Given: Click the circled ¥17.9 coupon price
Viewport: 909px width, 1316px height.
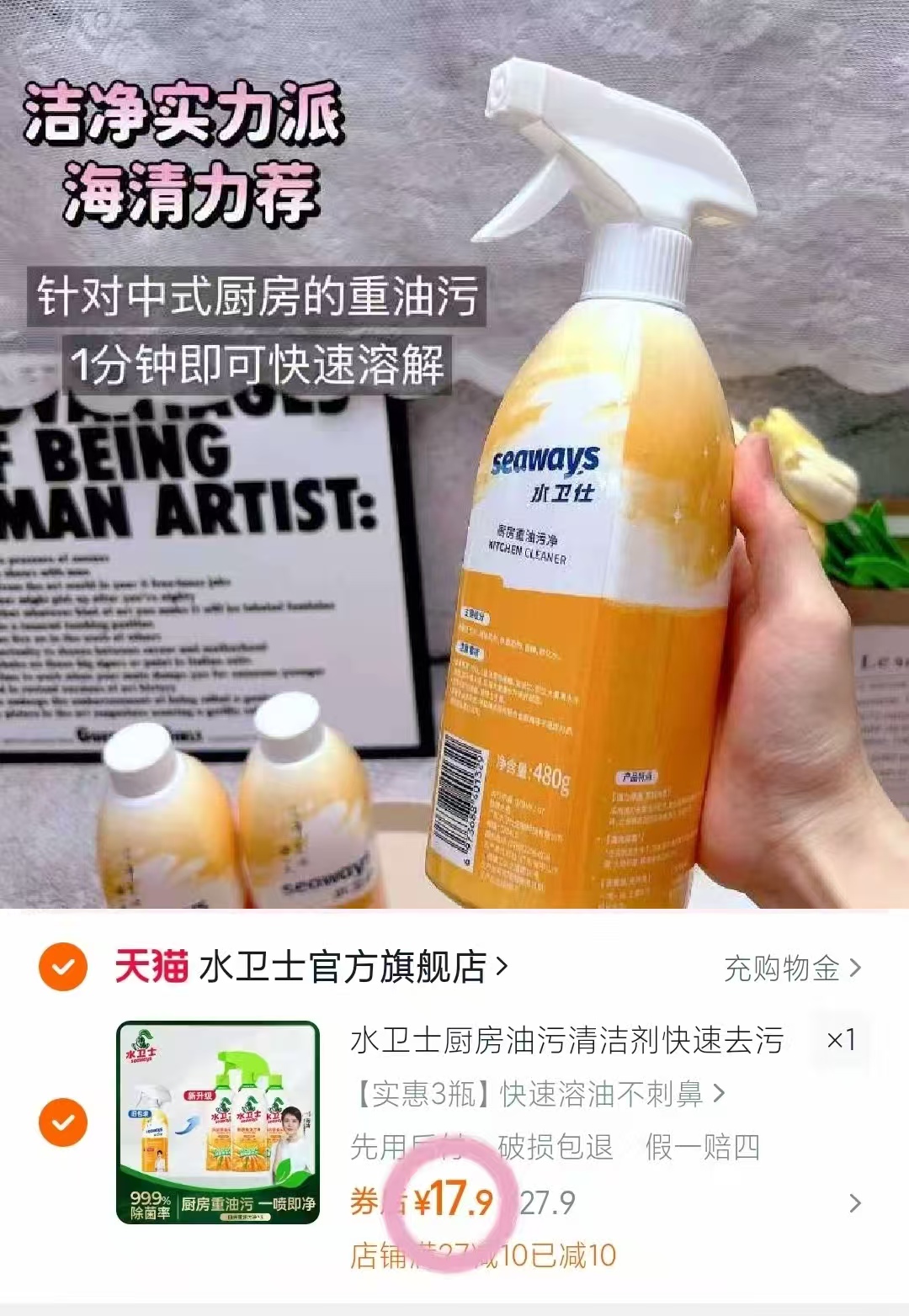Looking at the screenshot, I should [x=455, y=1203].
